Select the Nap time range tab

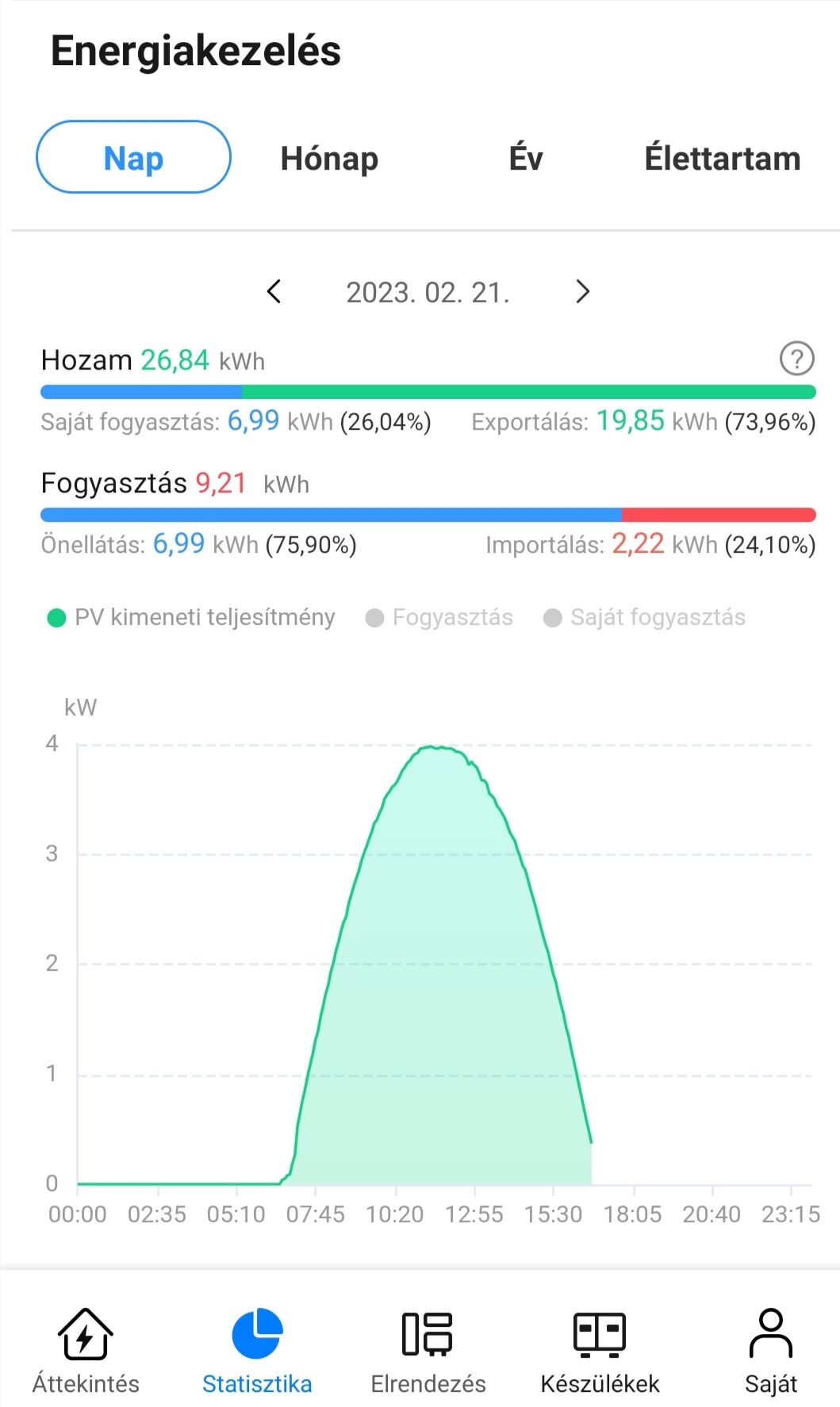[133, 157]
